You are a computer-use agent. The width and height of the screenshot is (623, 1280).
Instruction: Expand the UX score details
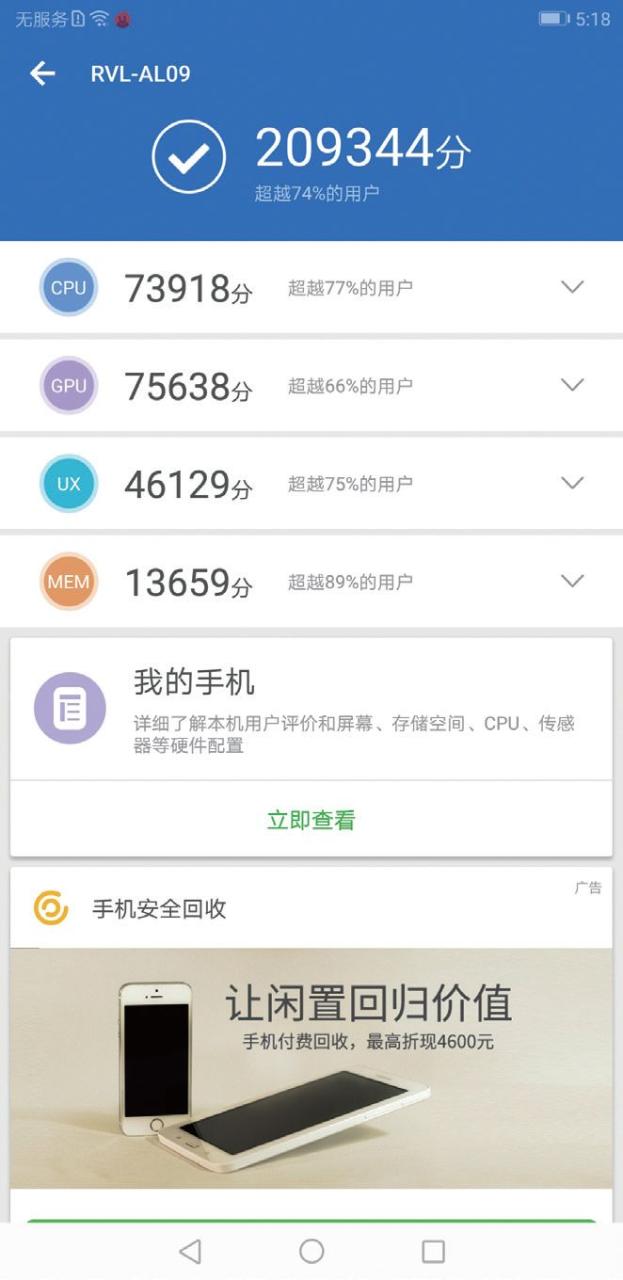[572, 483]
